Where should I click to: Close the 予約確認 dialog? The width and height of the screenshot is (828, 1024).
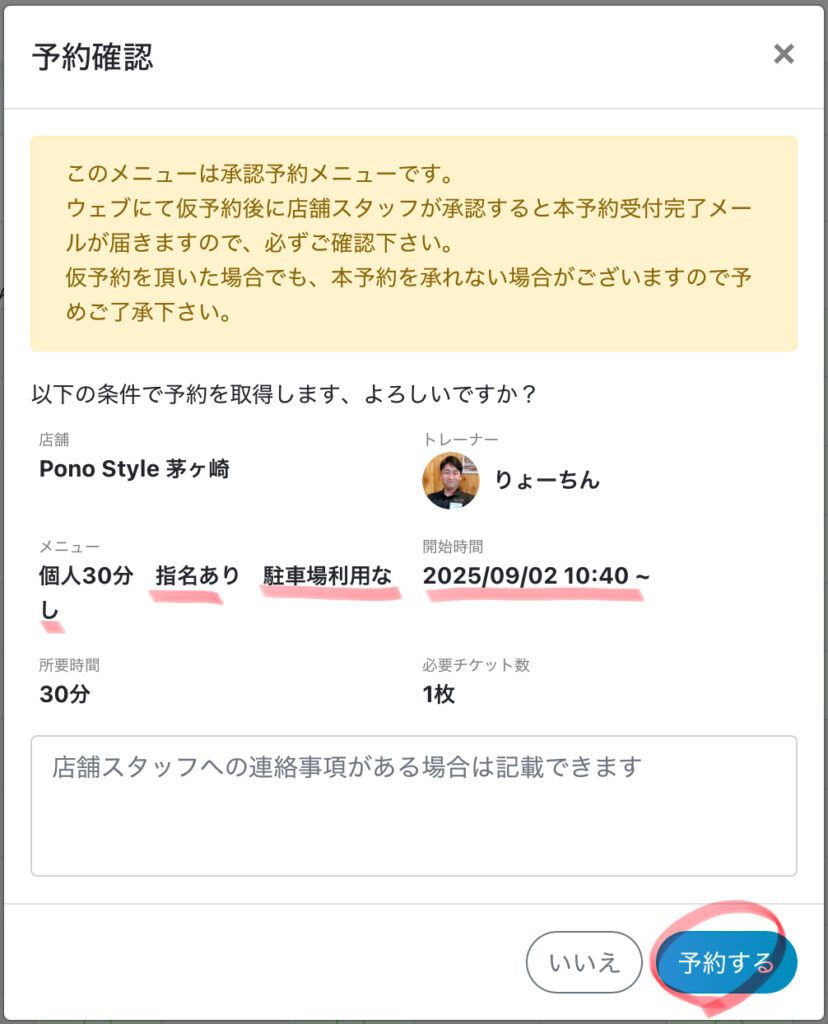[784, 54]
